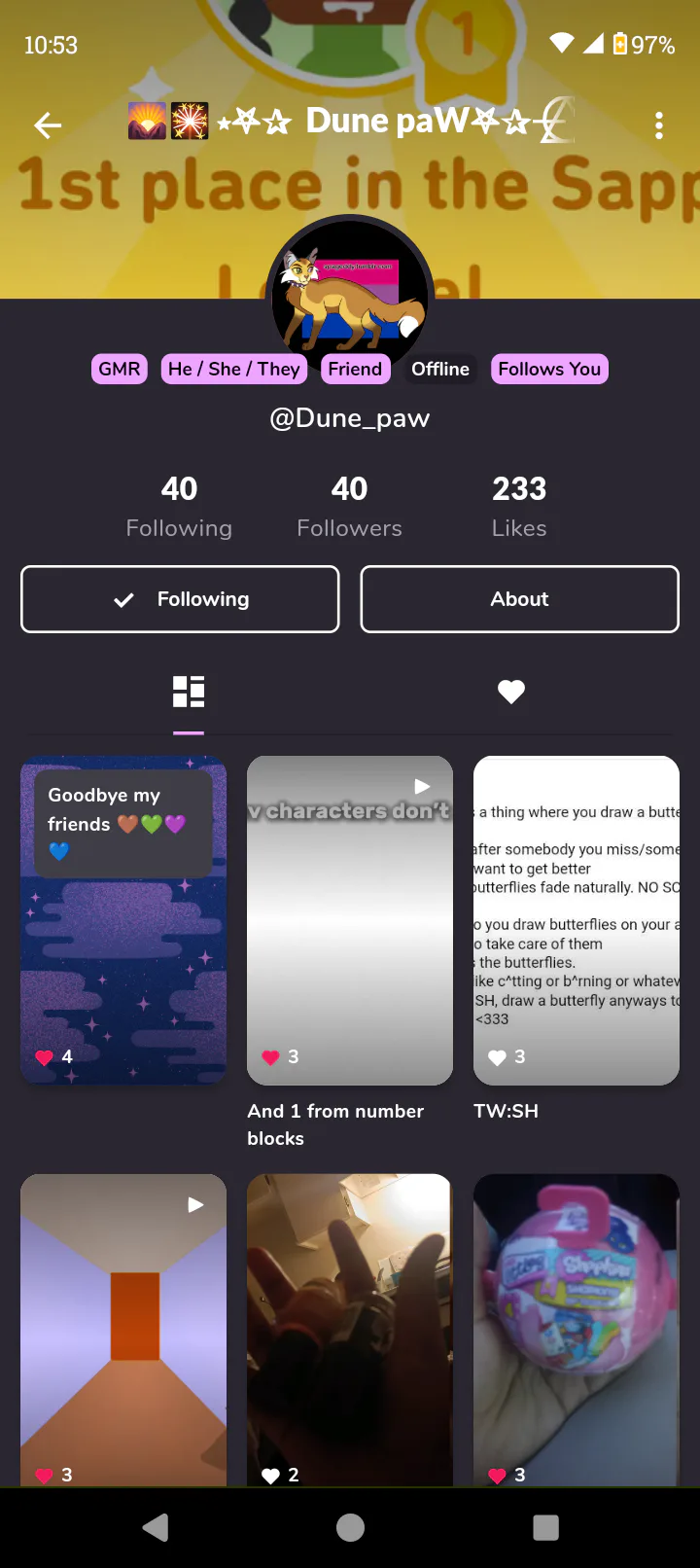This screenshot has width=700, height=1568.
Task: Open the About section
Action: [x=519, y=599]
